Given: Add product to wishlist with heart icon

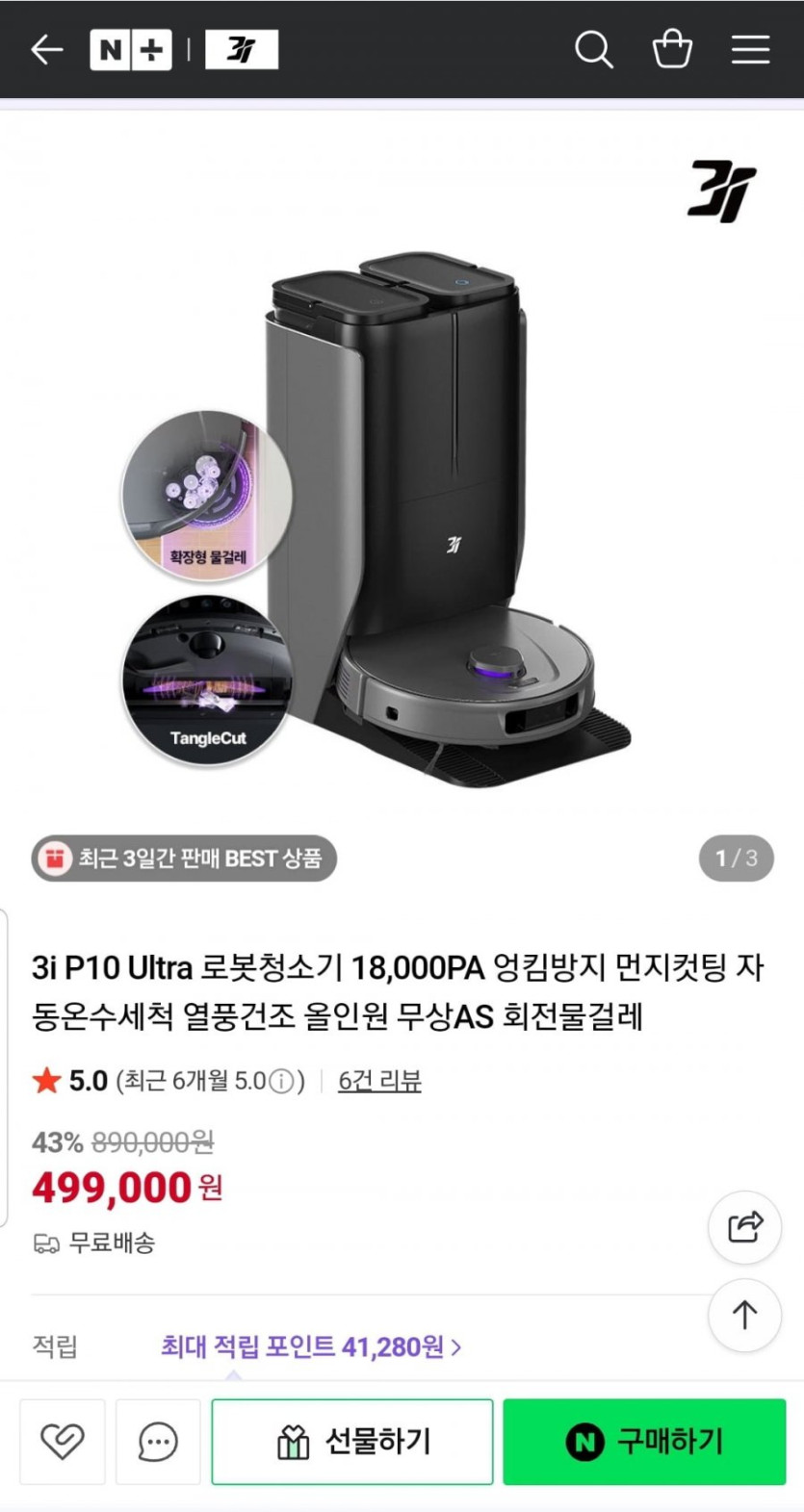Looking at the screenshot, I should 63,1441.
